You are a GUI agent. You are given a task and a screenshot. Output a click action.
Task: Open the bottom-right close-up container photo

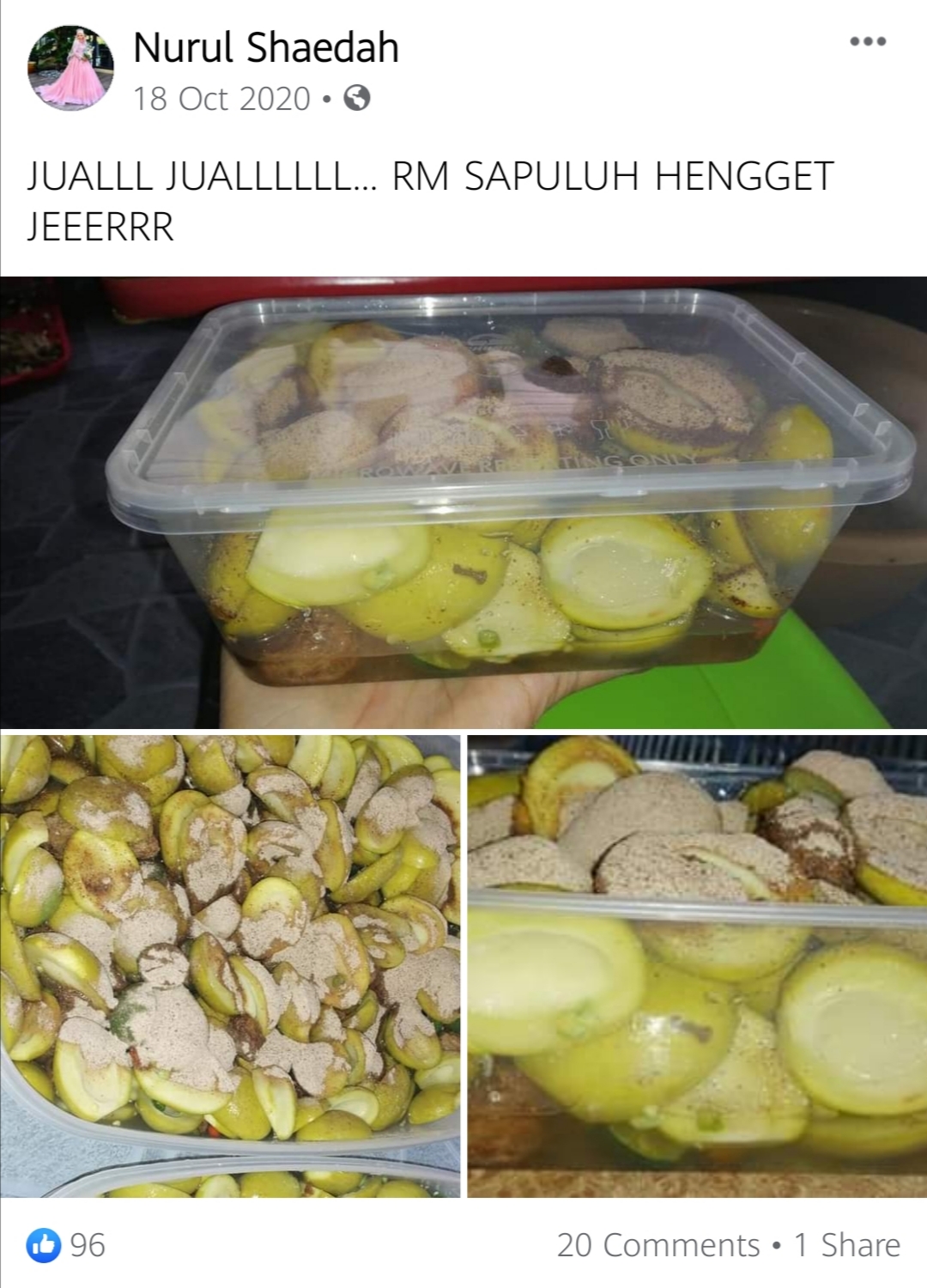click(697, 966)
